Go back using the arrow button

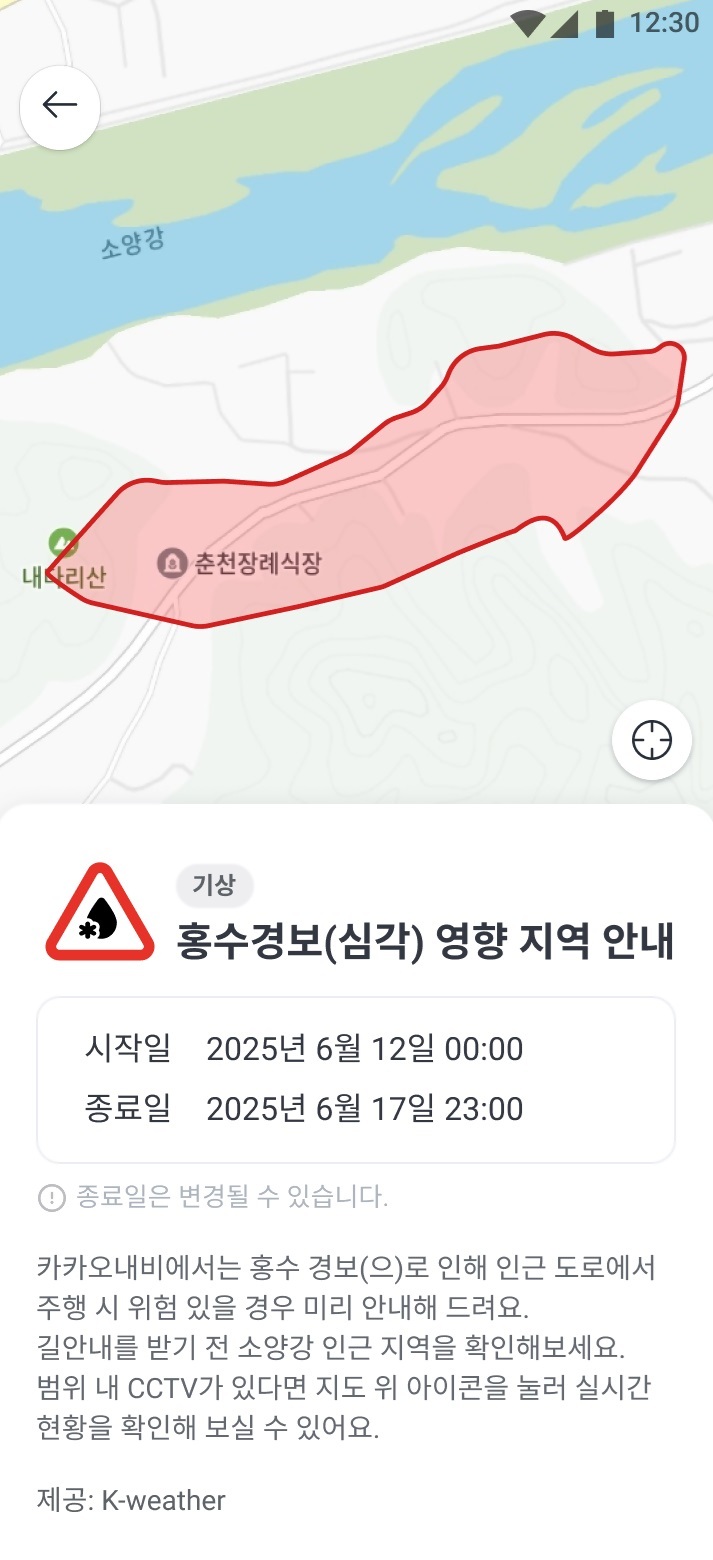(x=60, y=107)
